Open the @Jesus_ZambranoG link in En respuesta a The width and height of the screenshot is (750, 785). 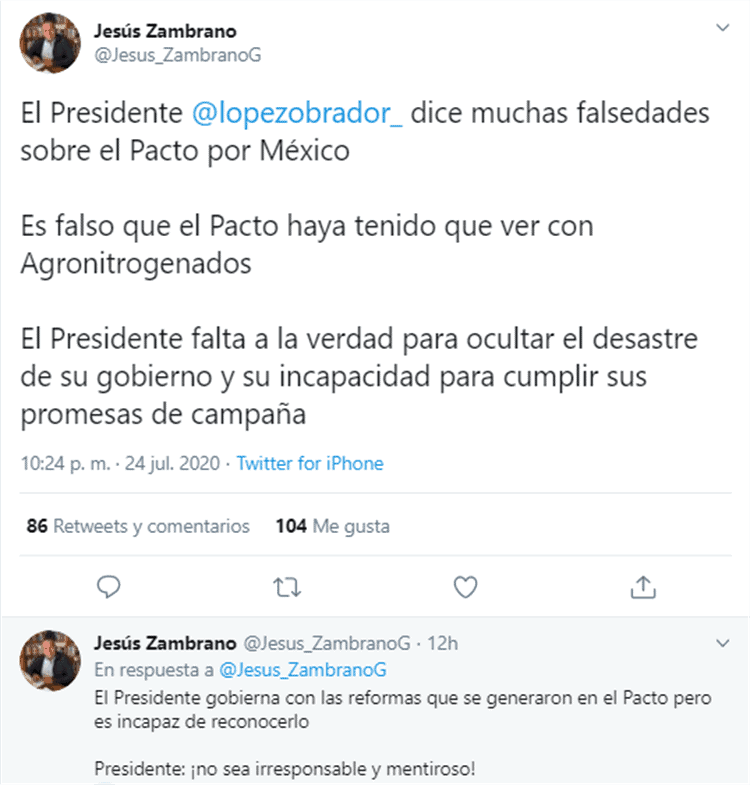[302, 670]
